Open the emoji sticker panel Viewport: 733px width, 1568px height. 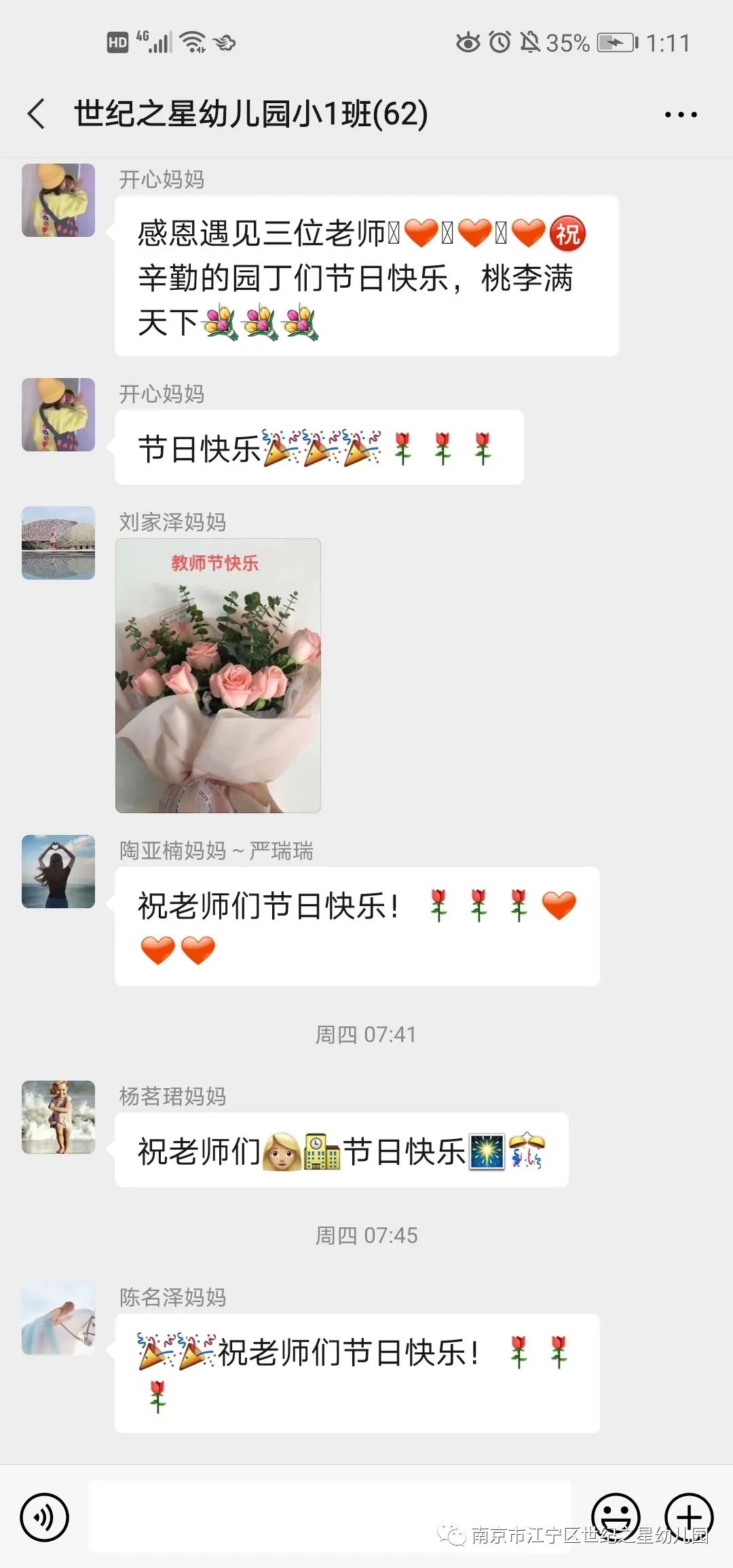click(x=616, y=1517)
